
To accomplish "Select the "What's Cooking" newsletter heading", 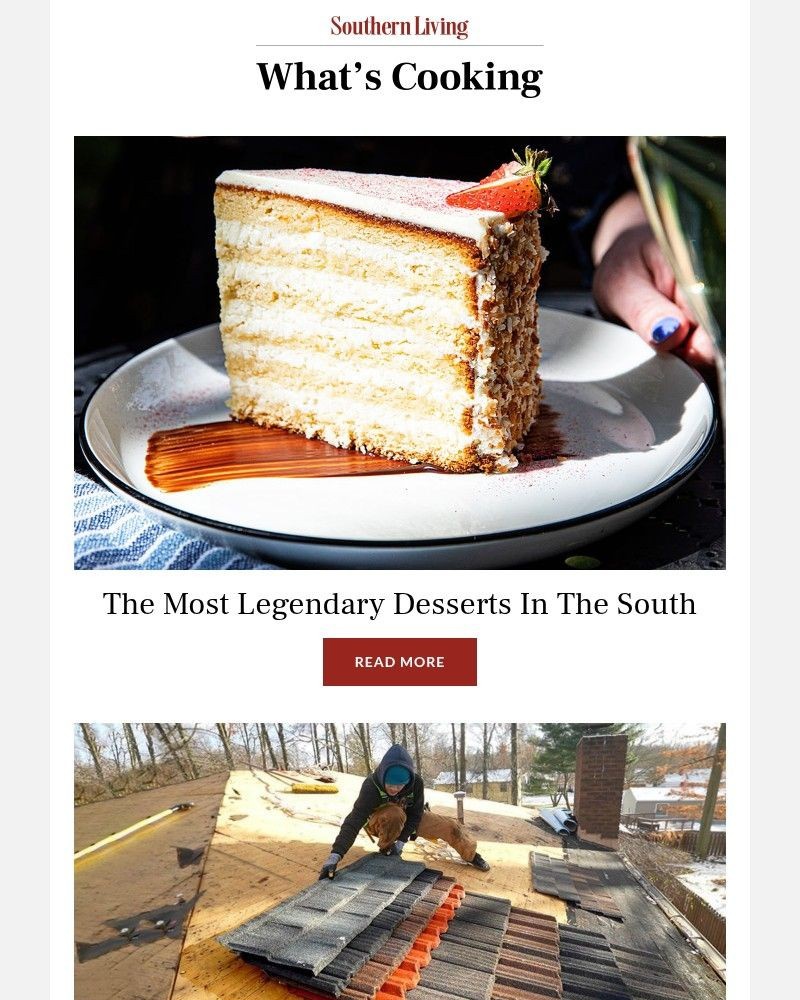I will [399, 75].
